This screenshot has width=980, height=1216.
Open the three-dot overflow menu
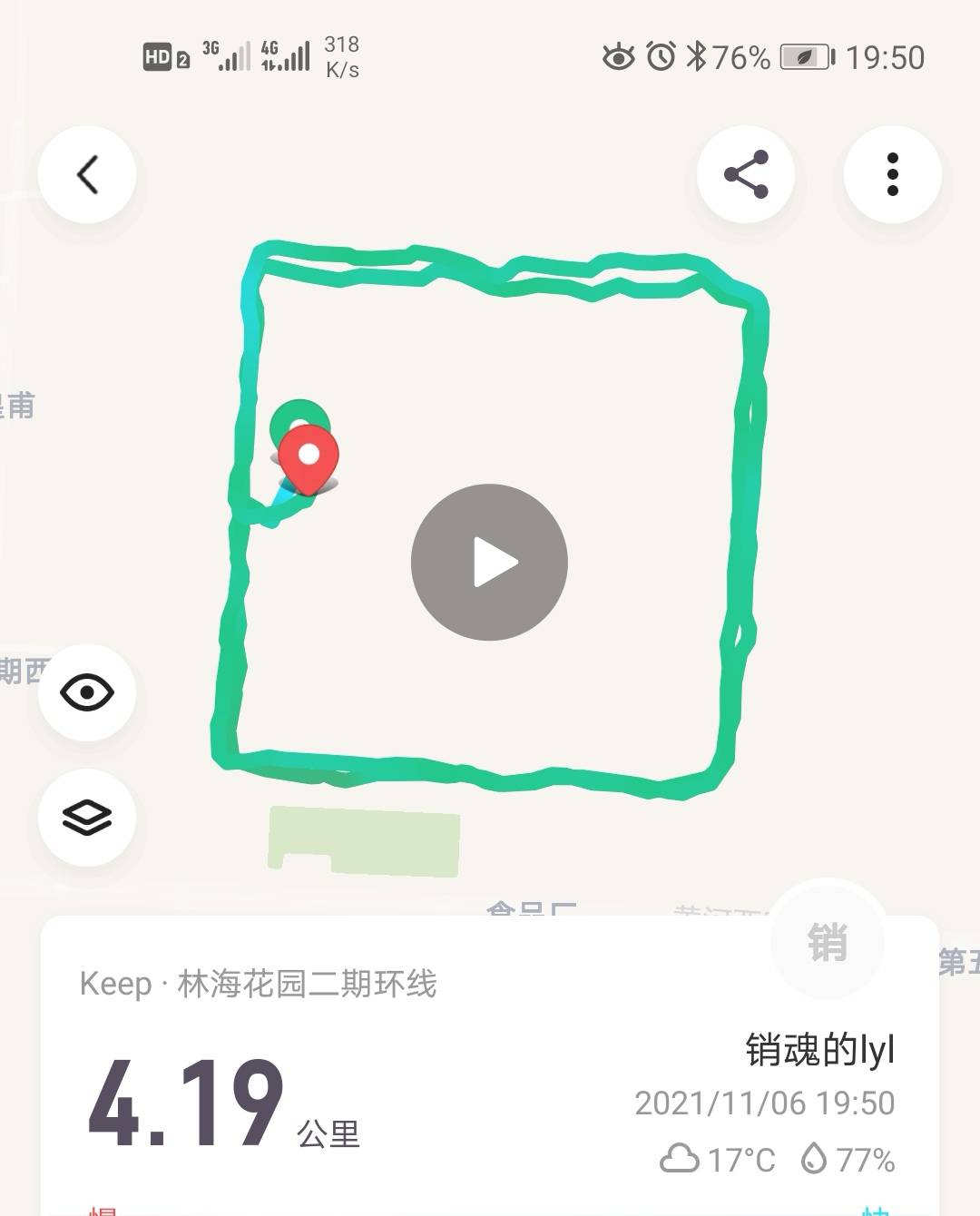892,174
